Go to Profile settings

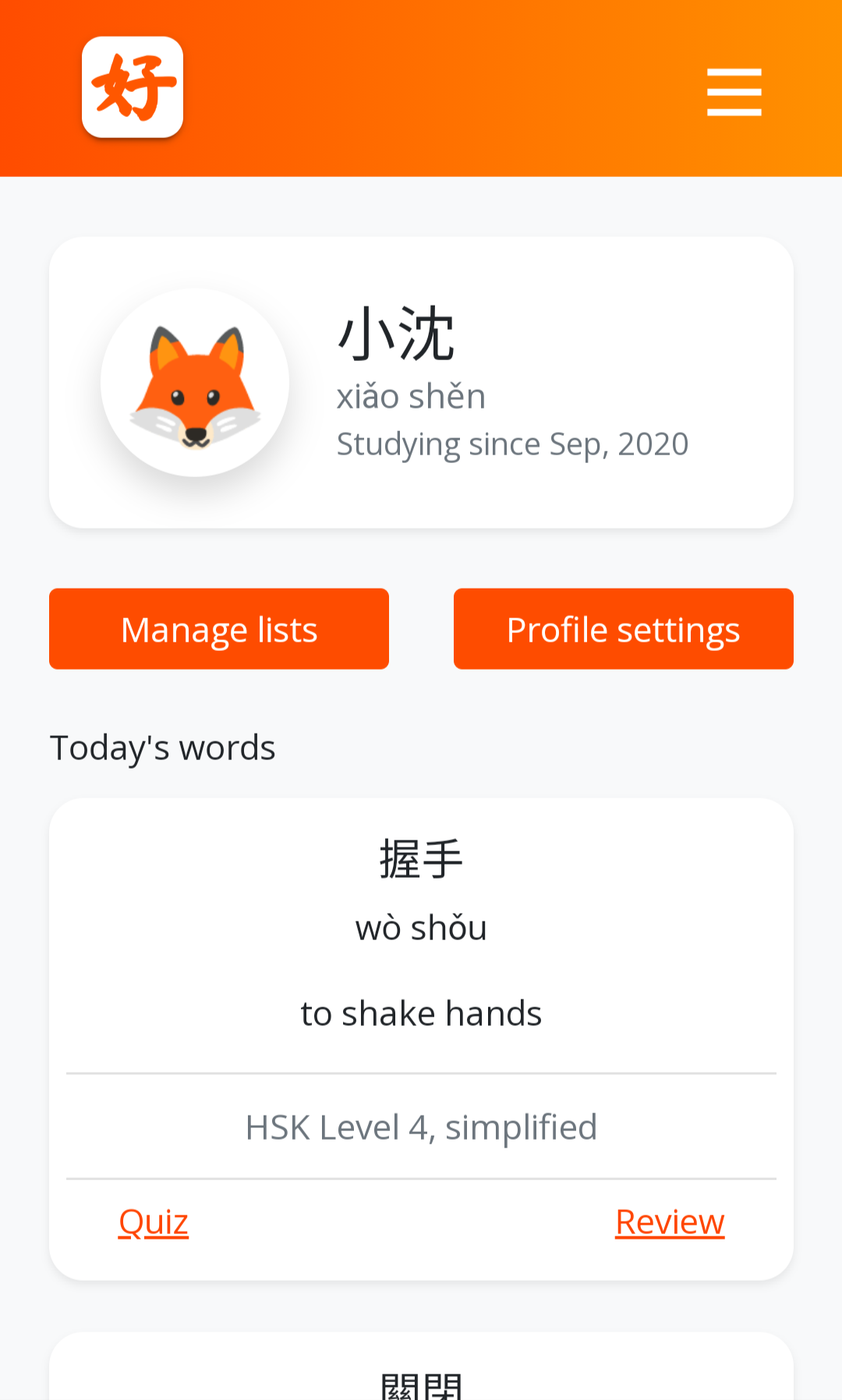pos(623,629)
